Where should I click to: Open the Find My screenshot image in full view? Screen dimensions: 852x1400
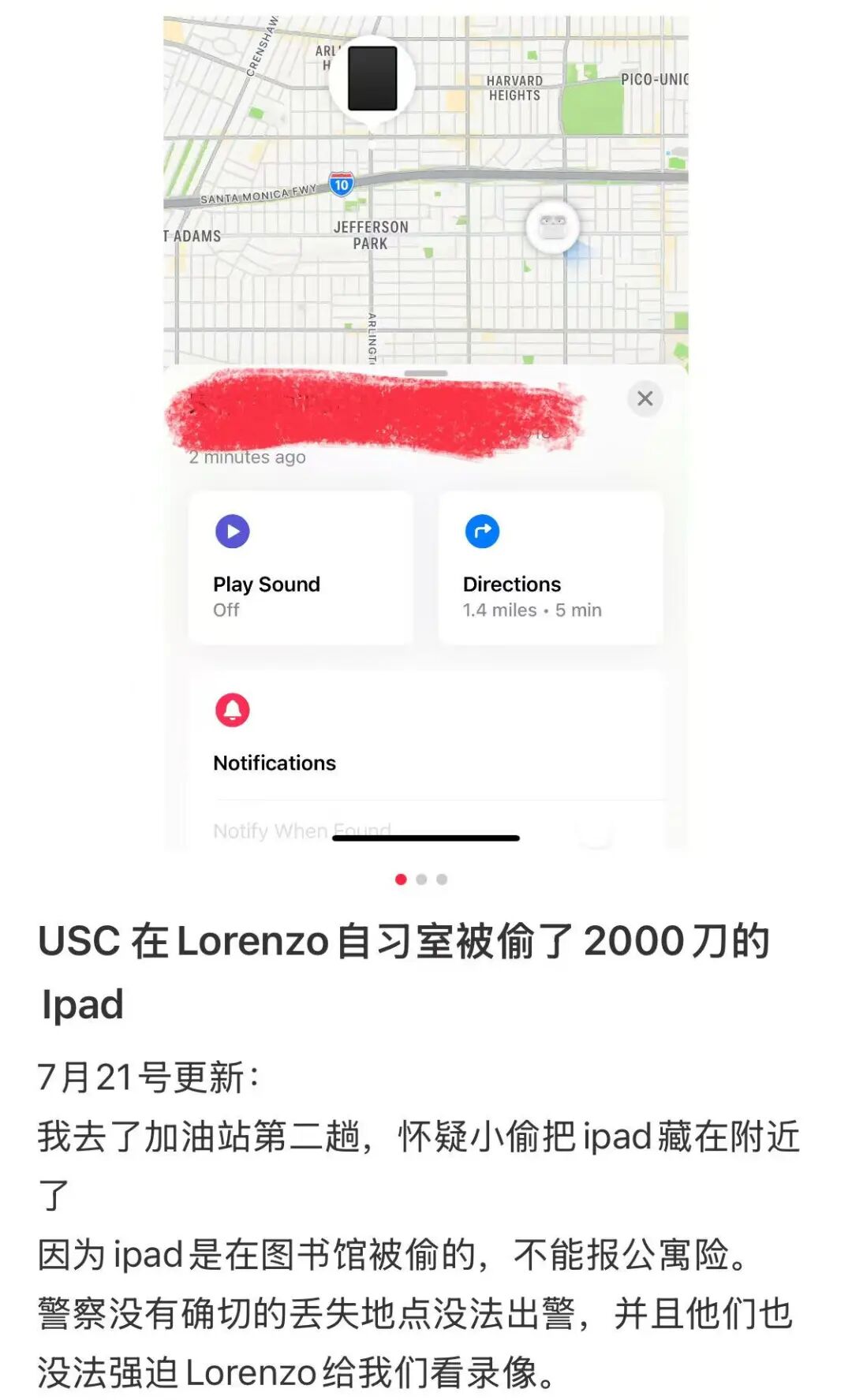pyautogui.click(x=425, y=432)
